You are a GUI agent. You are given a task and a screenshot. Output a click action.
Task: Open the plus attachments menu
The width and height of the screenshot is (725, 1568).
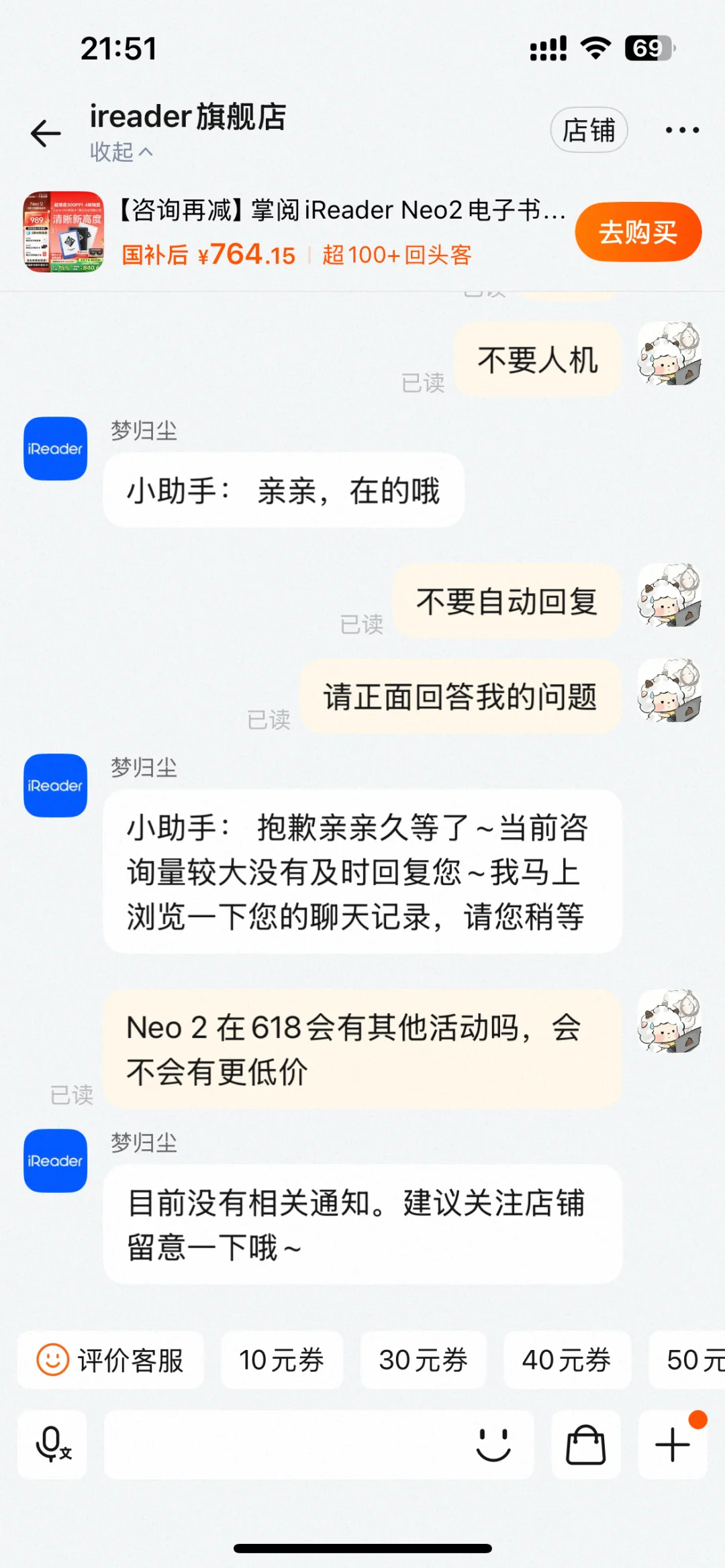click(672, 1445)
